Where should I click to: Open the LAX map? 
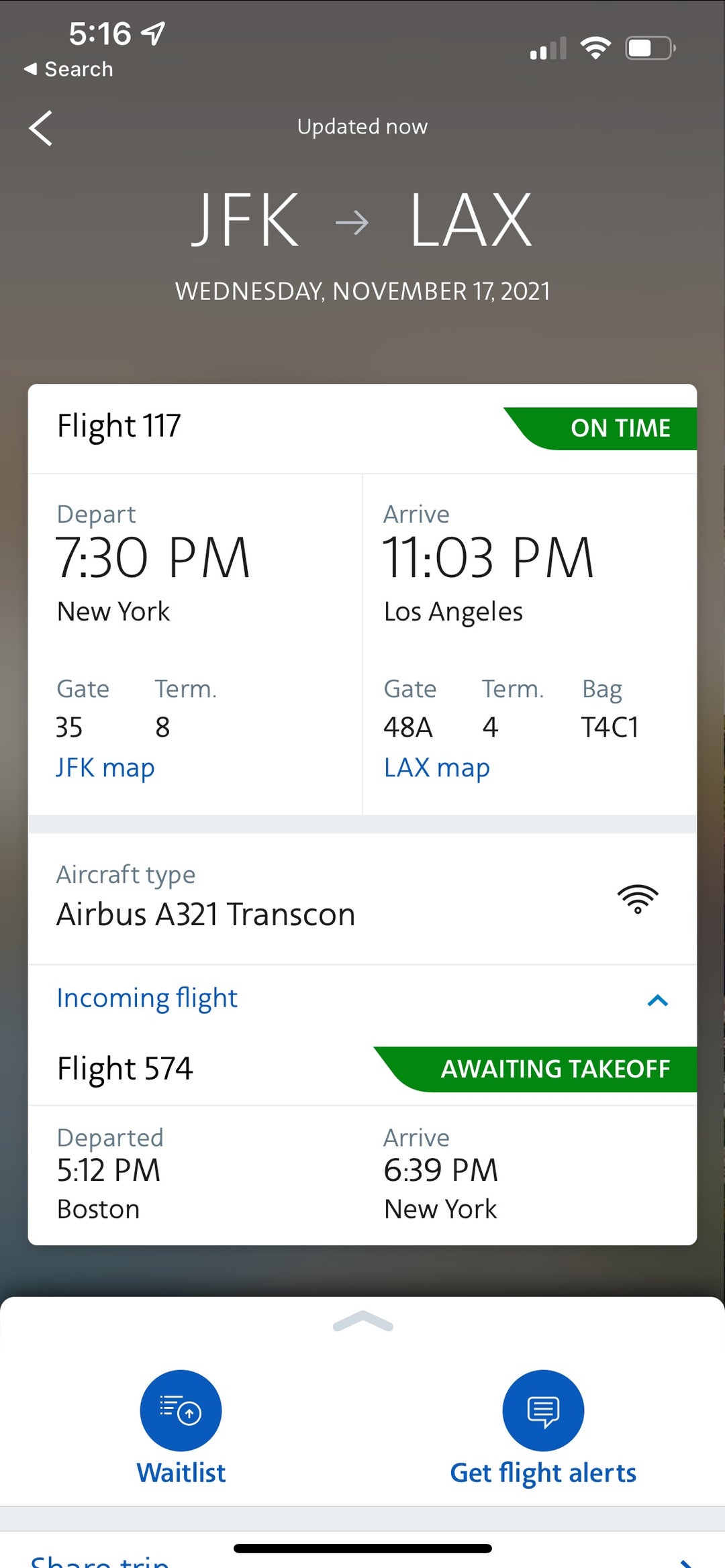click(436, 767)
